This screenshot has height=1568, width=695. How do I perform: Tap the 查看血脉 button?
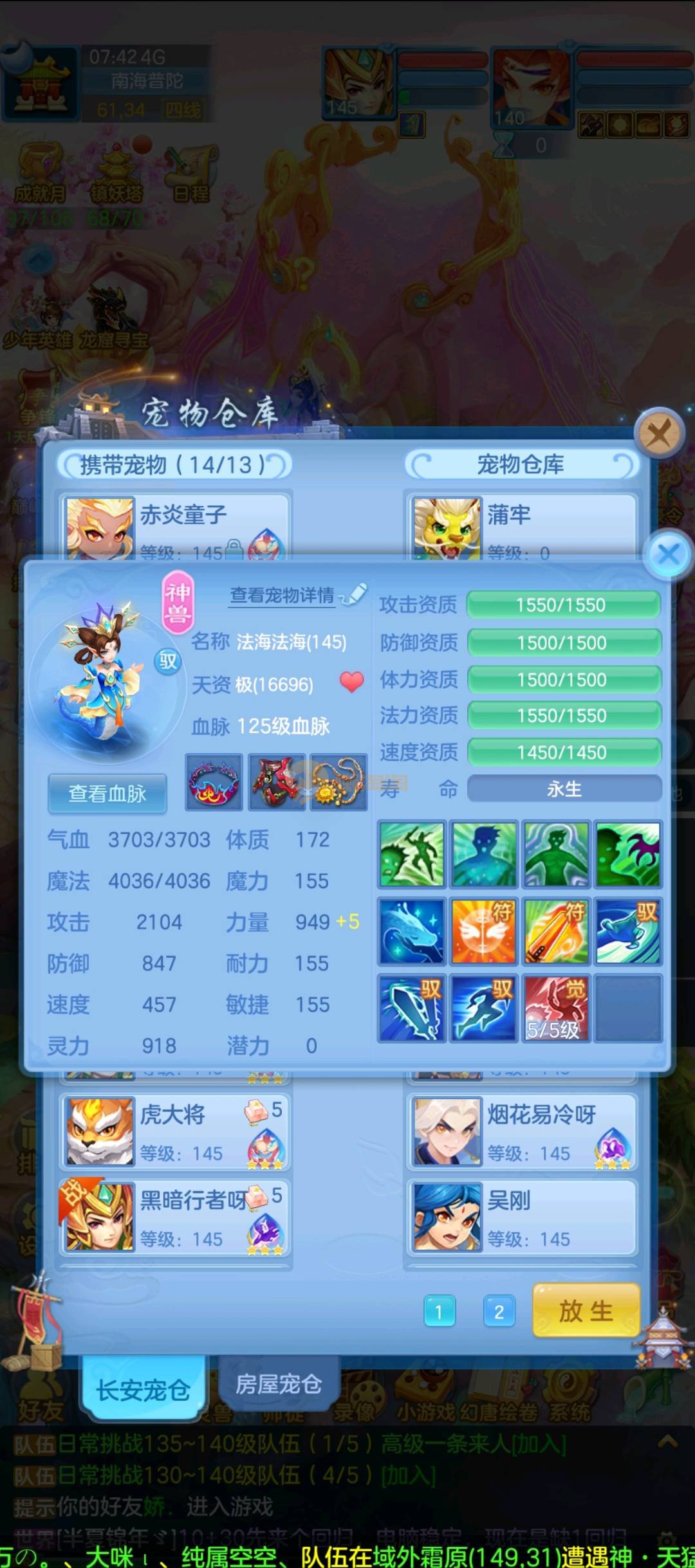[107, 793]
